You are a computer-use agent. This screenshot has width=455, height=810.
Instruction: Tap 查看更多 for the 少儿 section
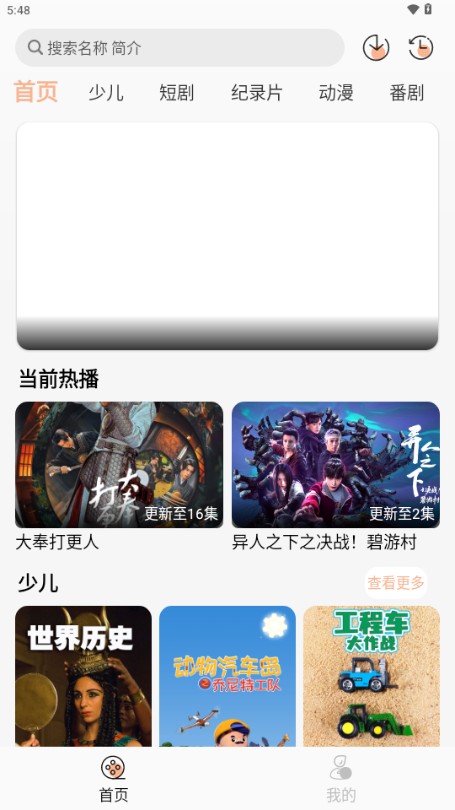(x=396, y=583)
